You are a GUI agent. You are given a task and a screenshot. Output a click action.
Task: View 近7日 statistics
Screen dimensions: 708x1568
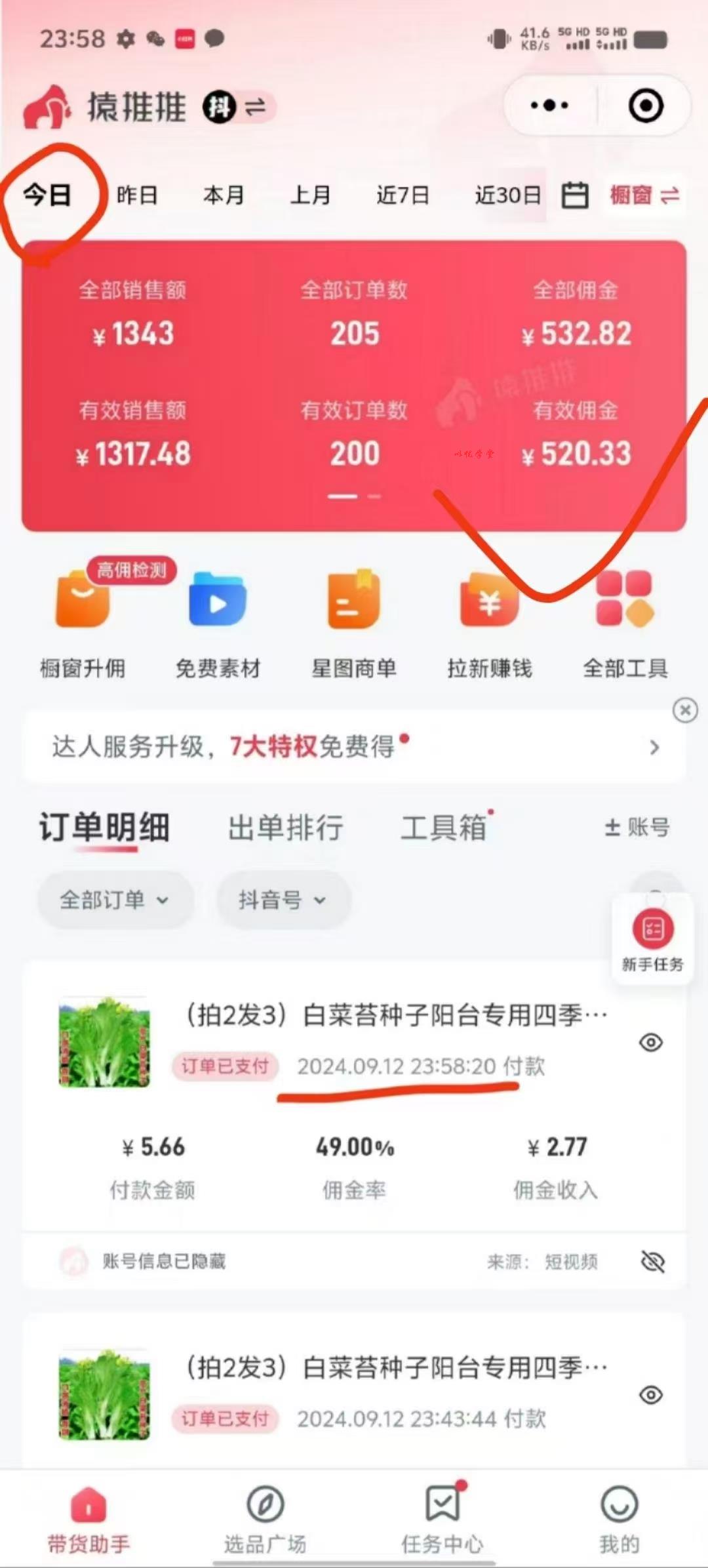(x=403, y=195)
